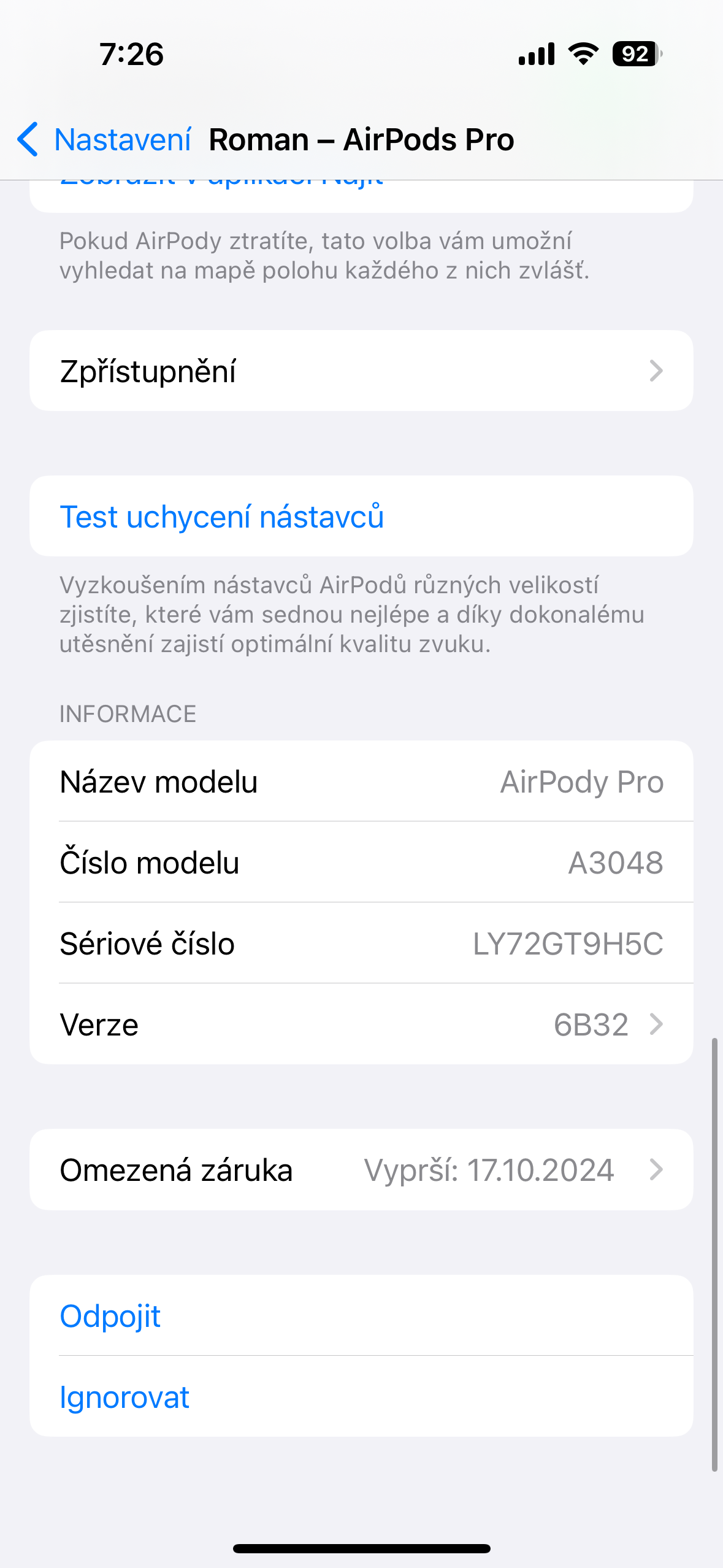Select the Roman – AirPods Pro title
This screenshot has width=723, height=1568.
(x=361, y=140)
